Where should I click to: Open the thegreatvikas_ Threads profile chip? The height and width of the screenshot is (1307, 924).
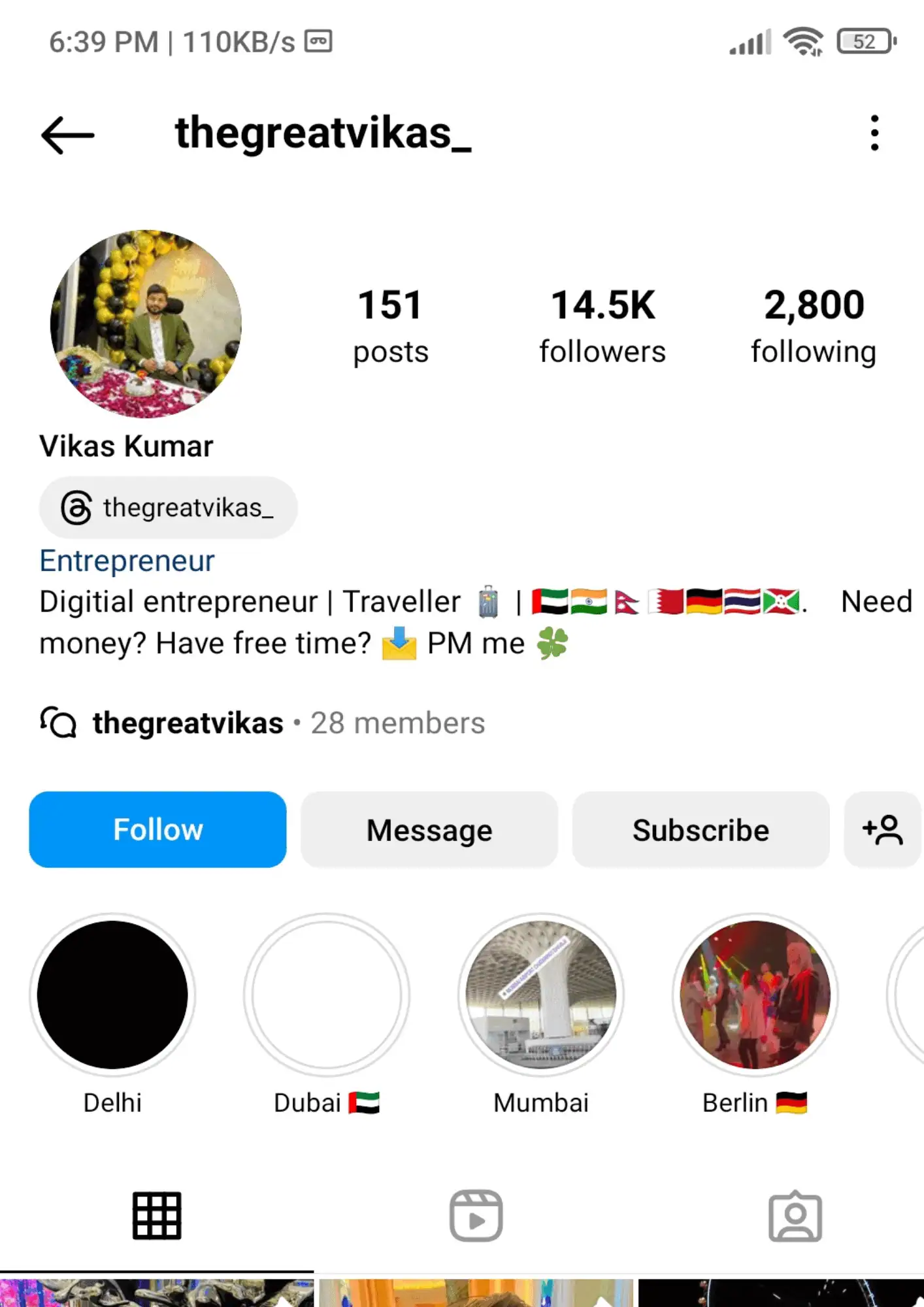coord(168,508)
